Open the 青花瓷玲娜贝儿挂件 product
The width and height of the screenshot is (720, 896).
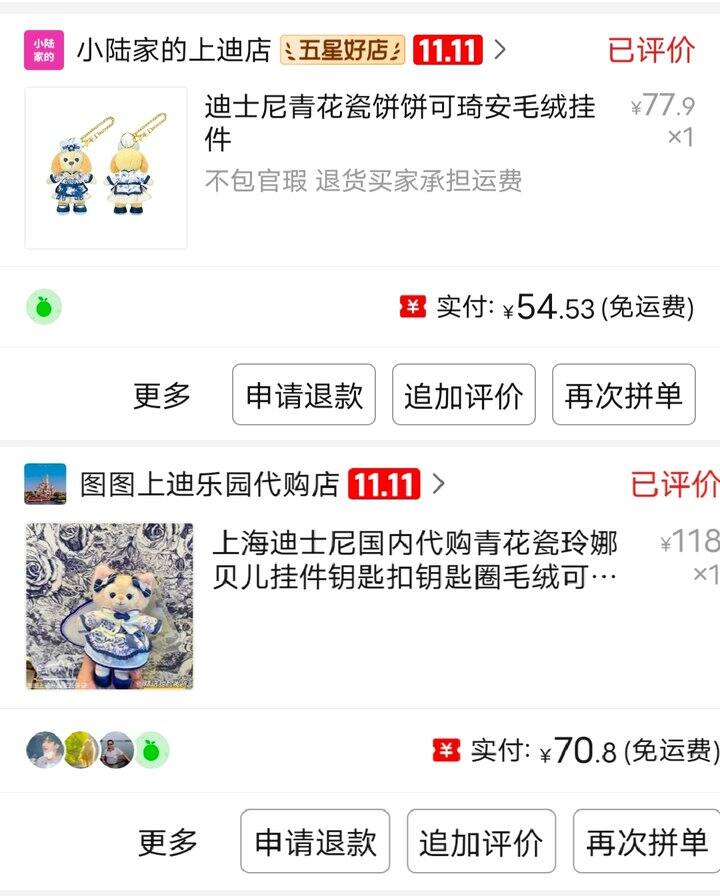coord(414,560)
